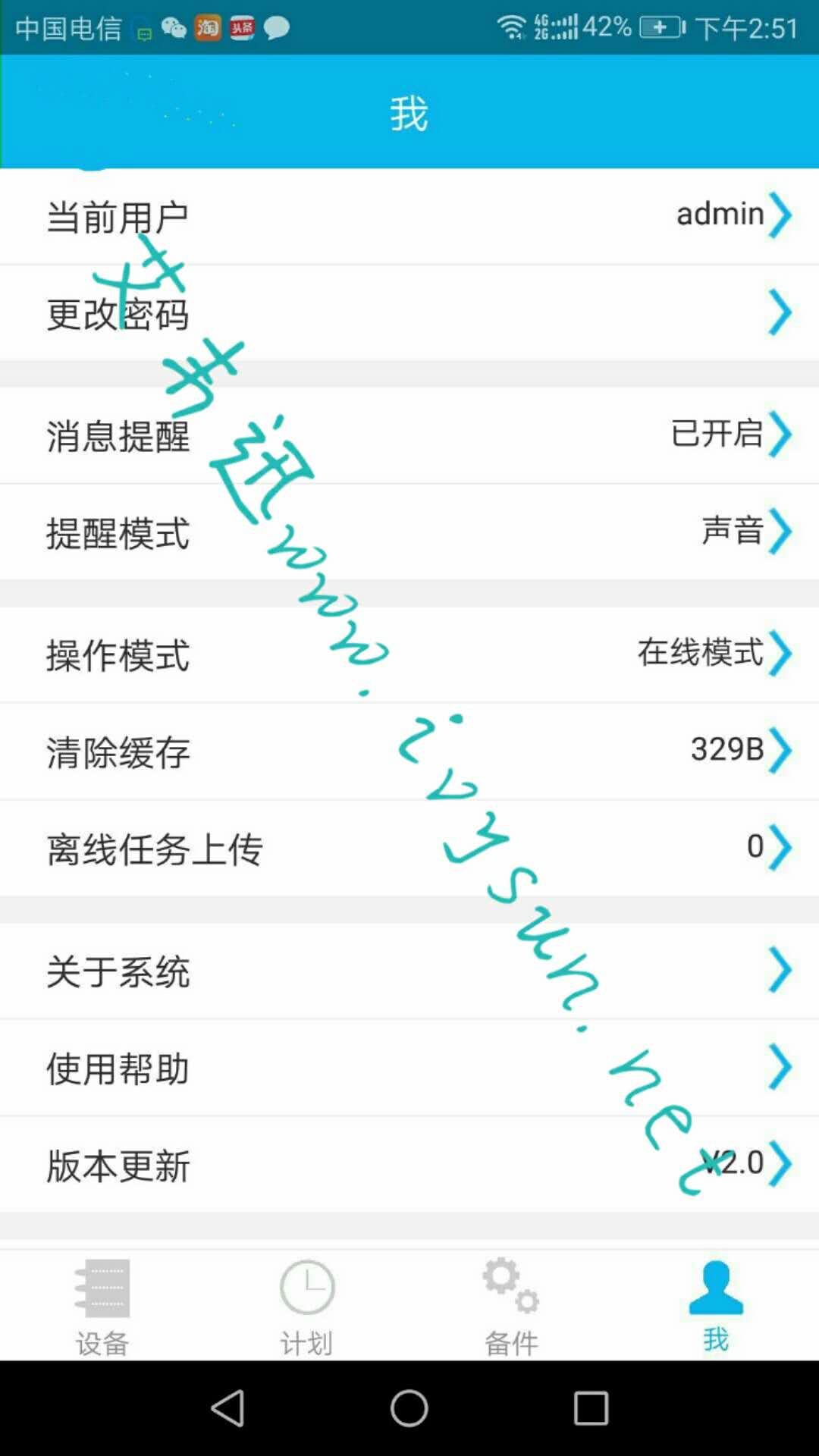Tap the 头条 icon in the status bar
The image size is (819, 1456).
[241, 27]
